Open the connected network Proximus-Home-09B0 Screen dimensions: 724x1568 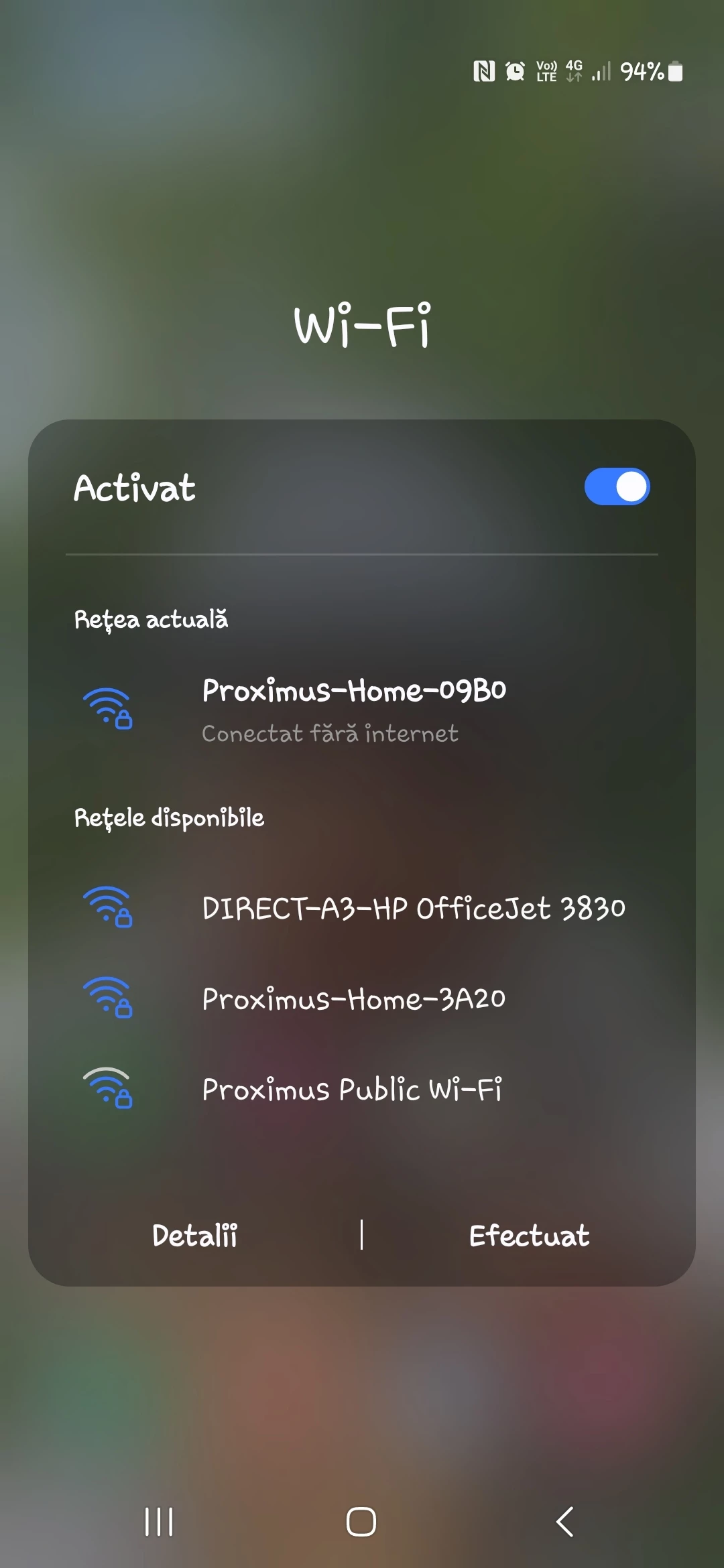354,709
